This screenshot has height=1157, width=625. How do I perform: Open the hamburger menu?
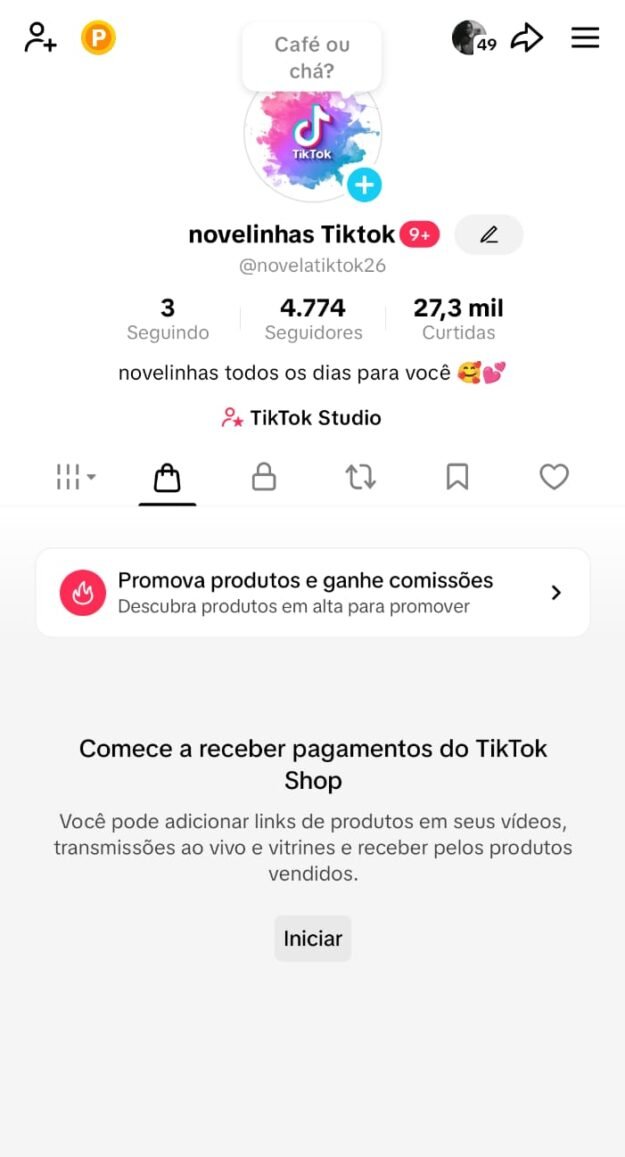[x=585, y=38]
